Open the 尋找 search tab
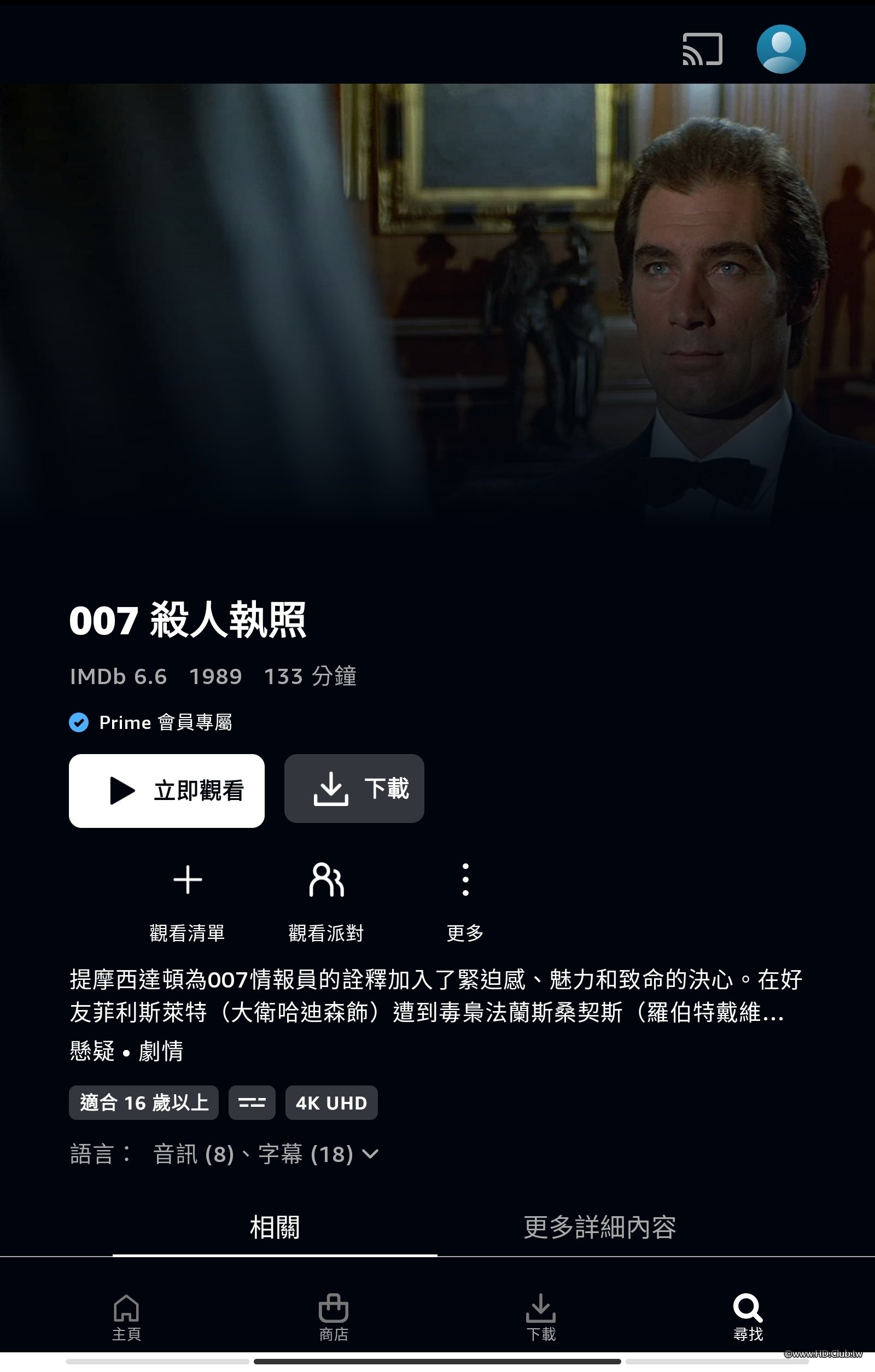Image resolution: width=875 pixels, height=1372 pixels. pyautogui.click(x=748, y=1317)
